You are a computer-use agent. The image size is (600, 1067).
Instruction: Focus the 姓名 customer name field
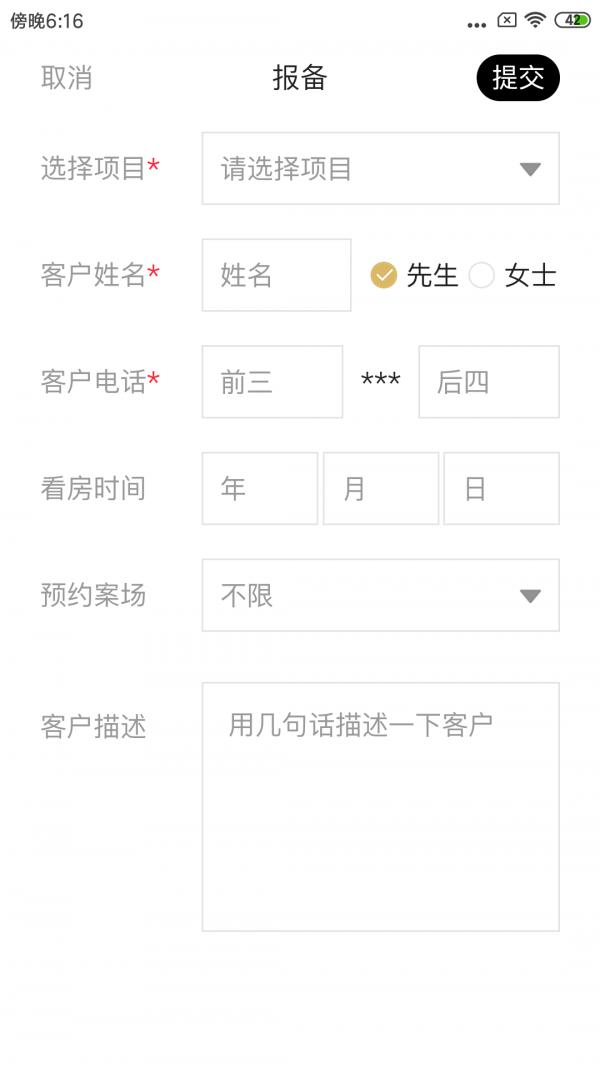click(x=276, y=275)
